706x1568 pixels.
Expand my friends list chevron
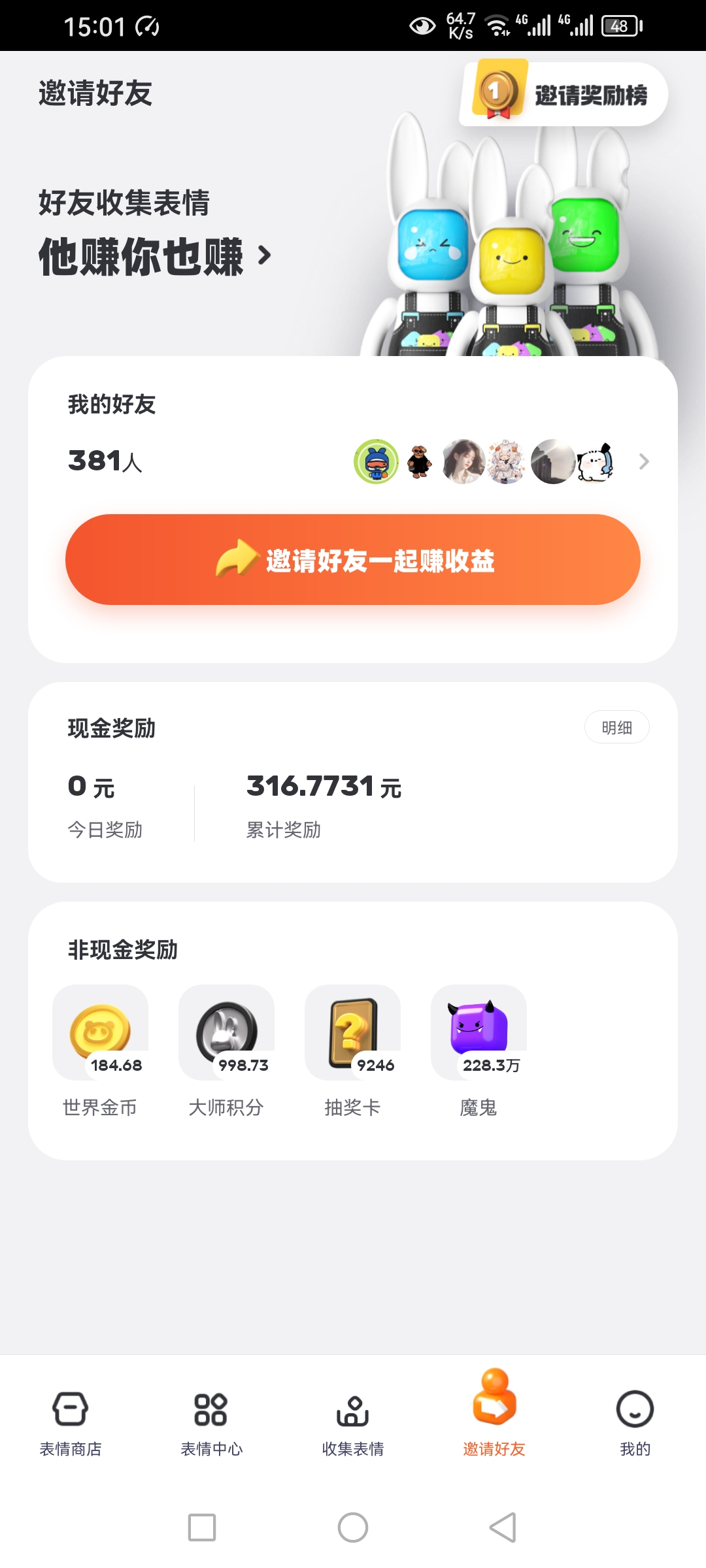coord(644,461)
